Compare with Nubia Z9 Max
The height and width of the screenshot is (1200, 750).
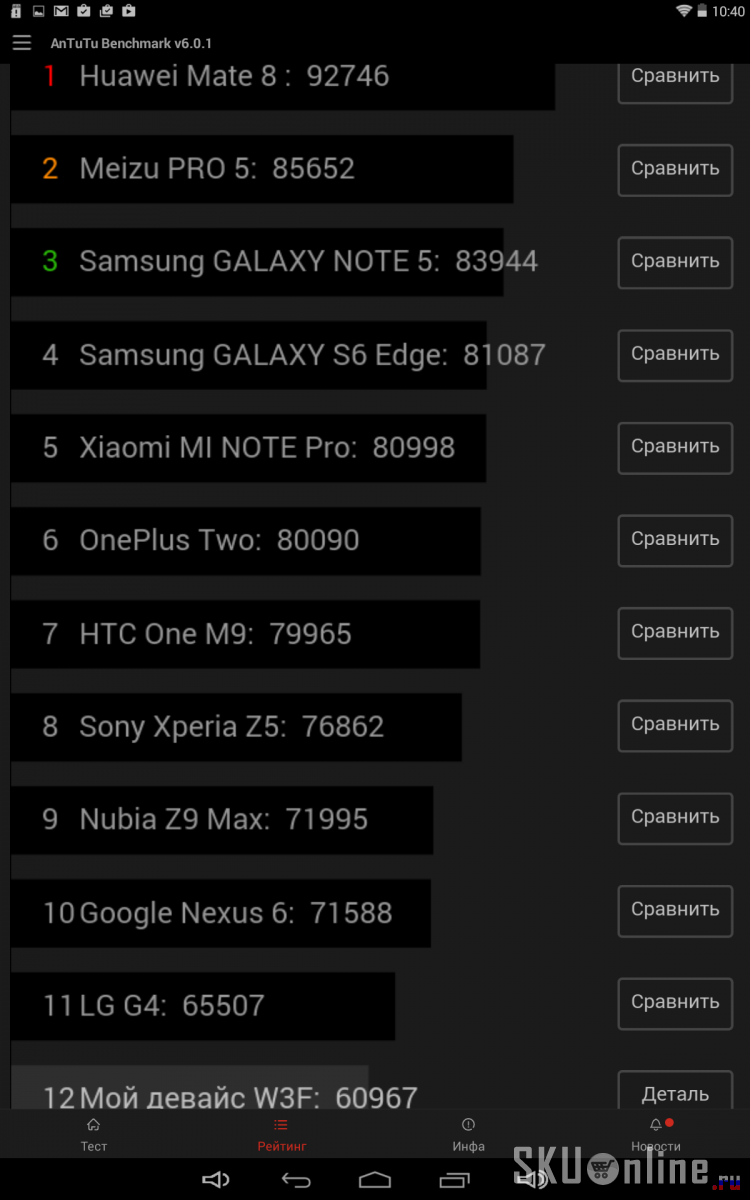675,818
